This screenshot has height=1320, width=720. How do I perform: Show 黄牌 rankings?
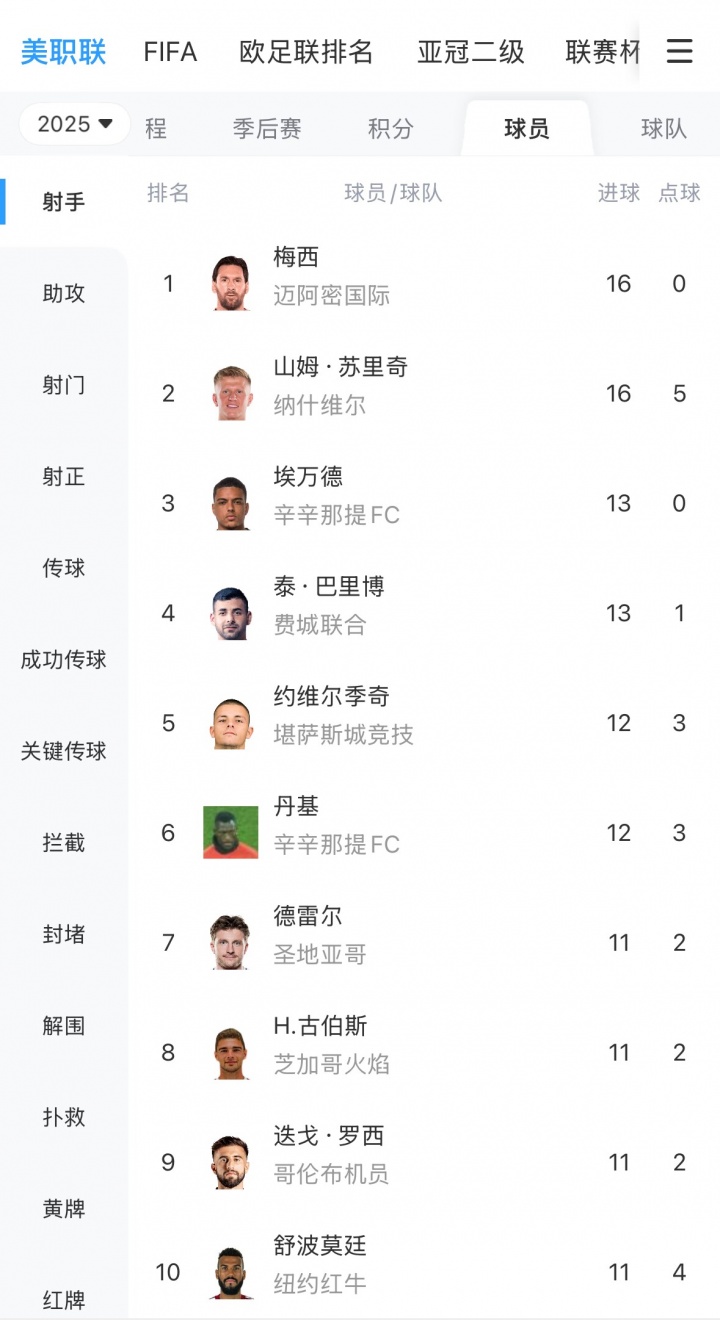[64, 1209]
